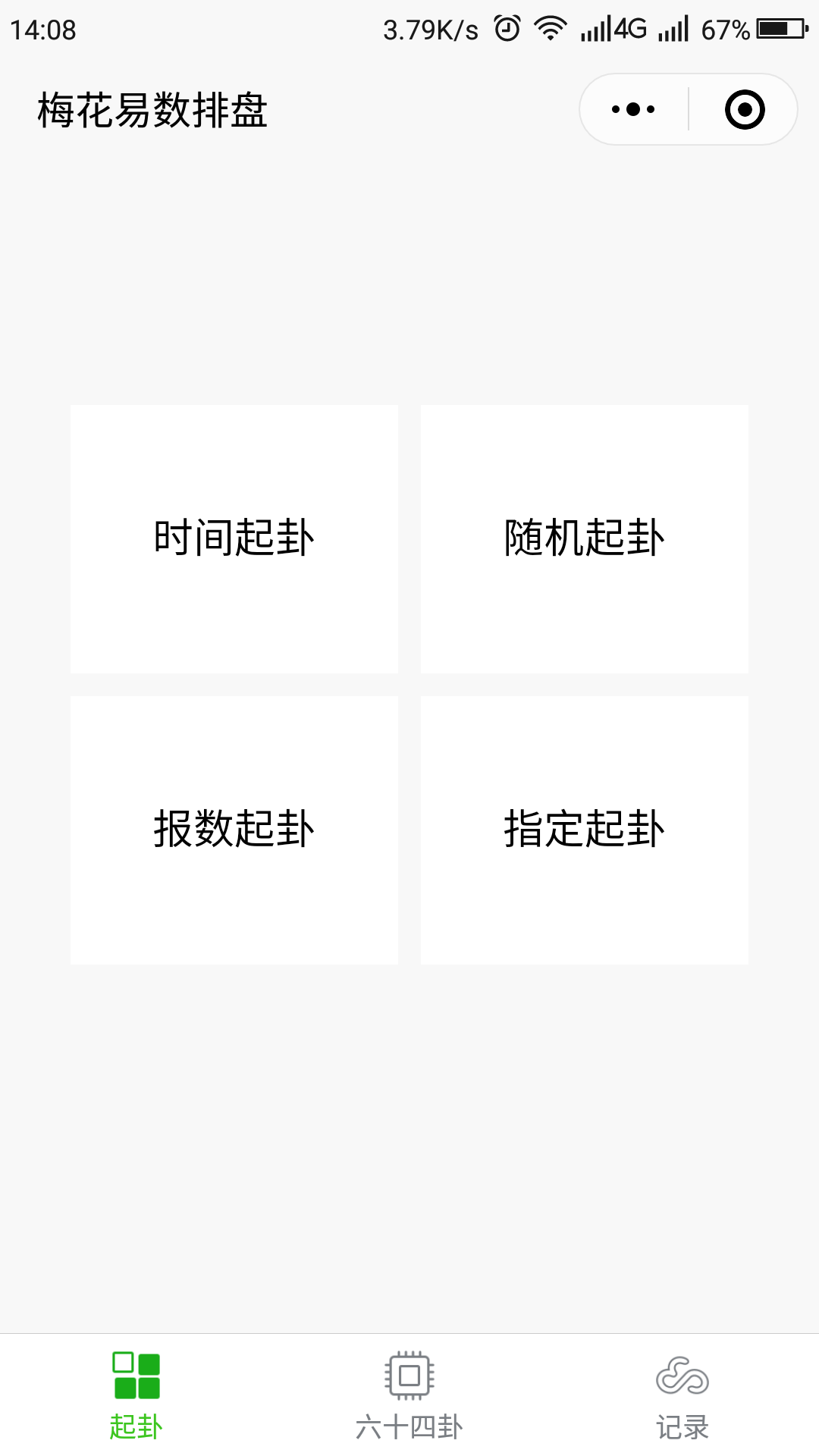The width and height of the screenshot is (819, 1456).
Task: Open the mini program more options menu
Action: [634, 109]
